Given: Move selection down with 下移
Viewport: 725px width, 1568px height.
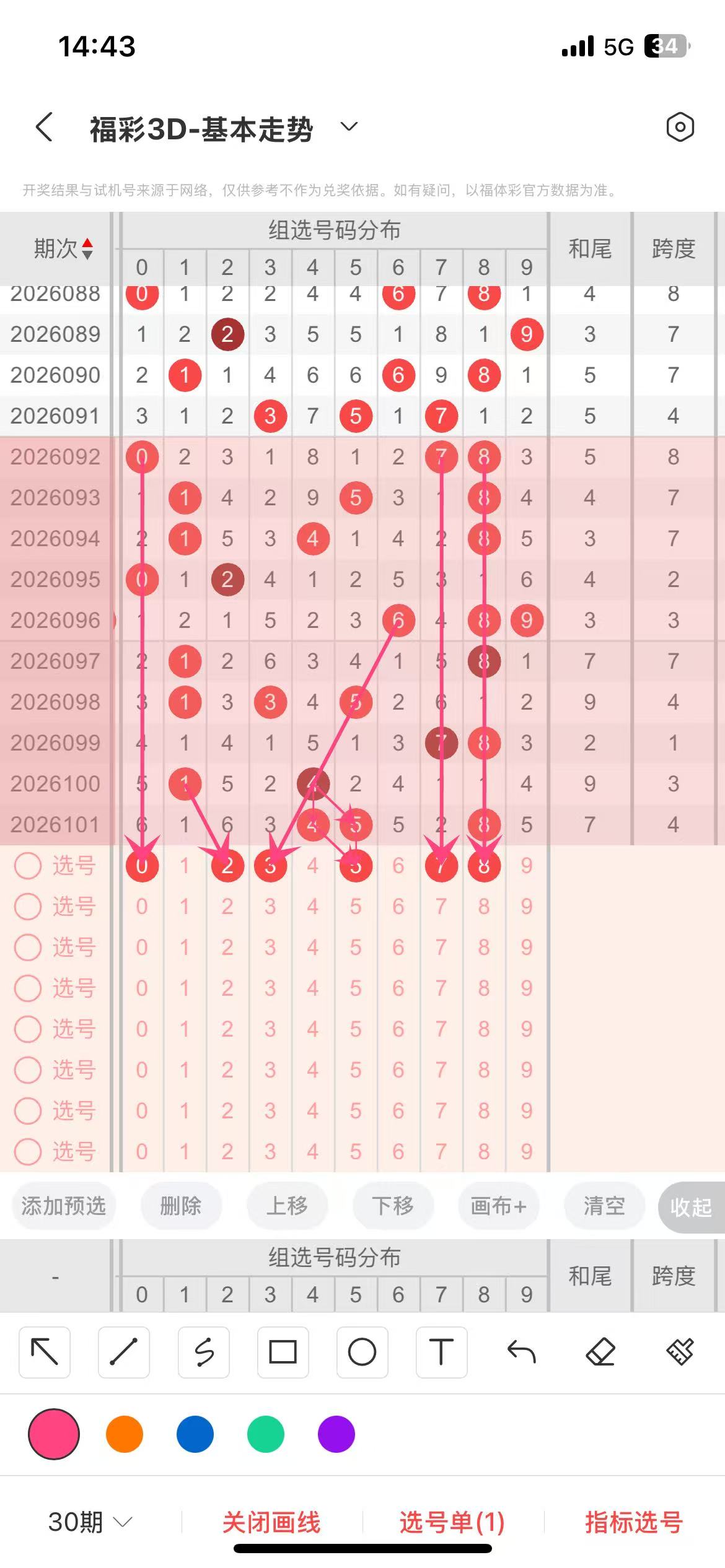Looking at the screenshot, I should (393, 1206).
